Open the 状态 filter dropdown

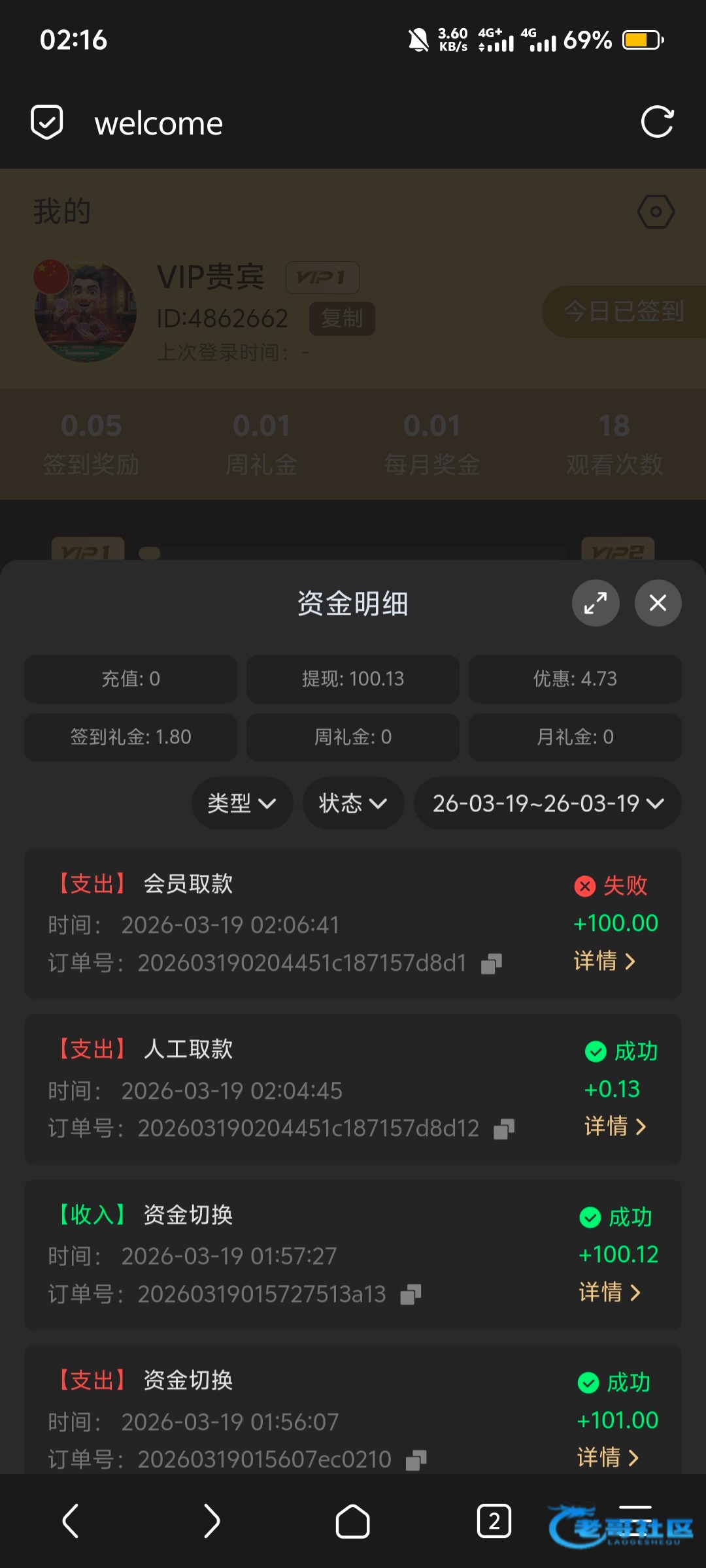[x=353, y=803]
